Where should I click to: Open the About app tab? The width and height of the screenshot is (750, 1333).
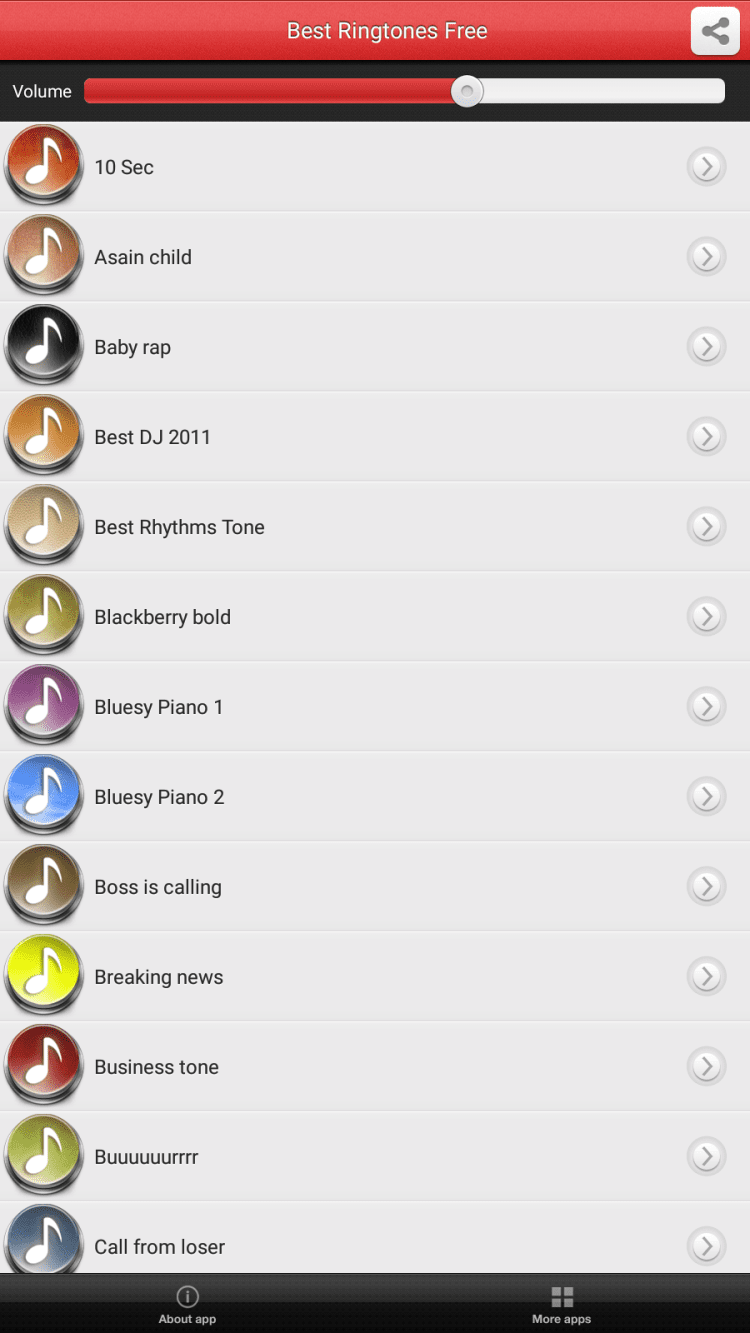[187, 1304]
